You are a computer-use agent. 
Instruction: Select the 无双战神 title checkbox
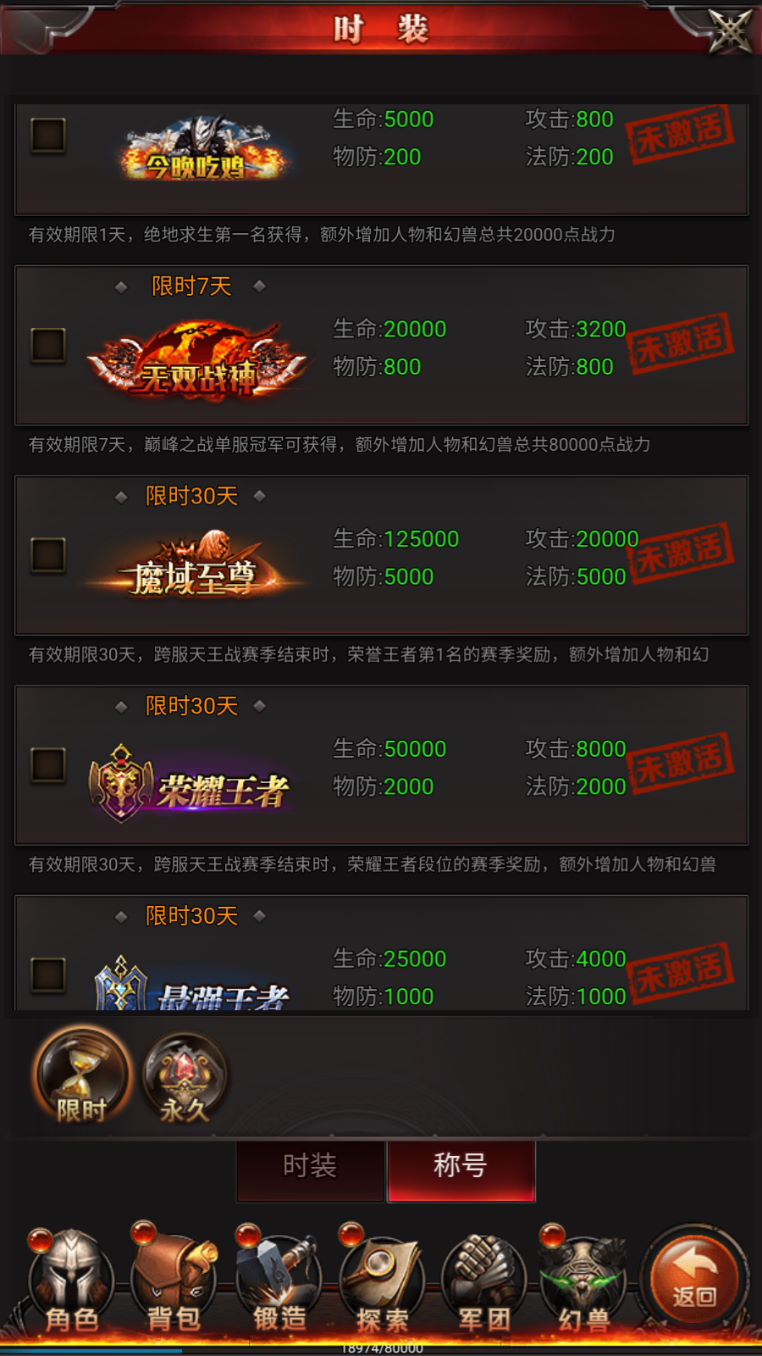48,346
